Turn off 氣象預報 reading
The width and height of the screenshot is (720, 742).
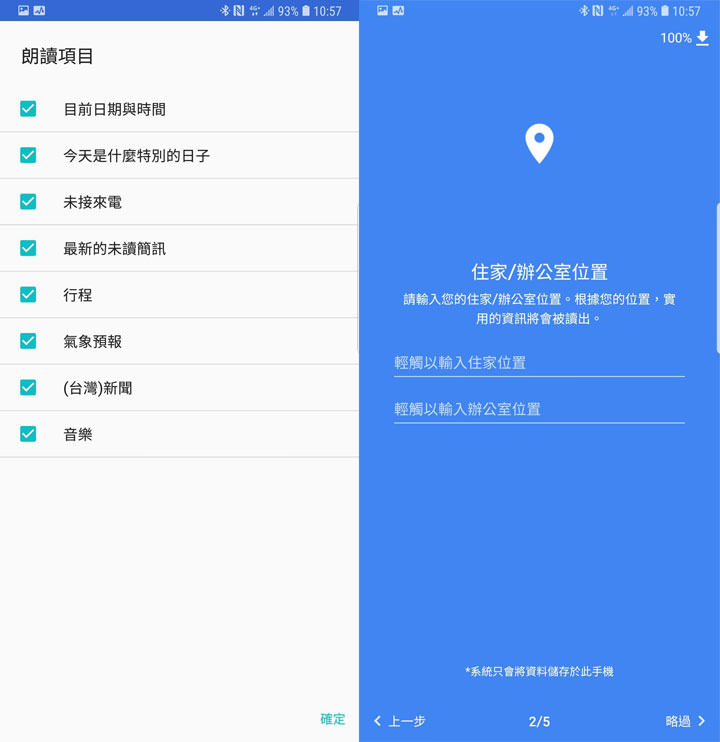(x=28, y=341)
